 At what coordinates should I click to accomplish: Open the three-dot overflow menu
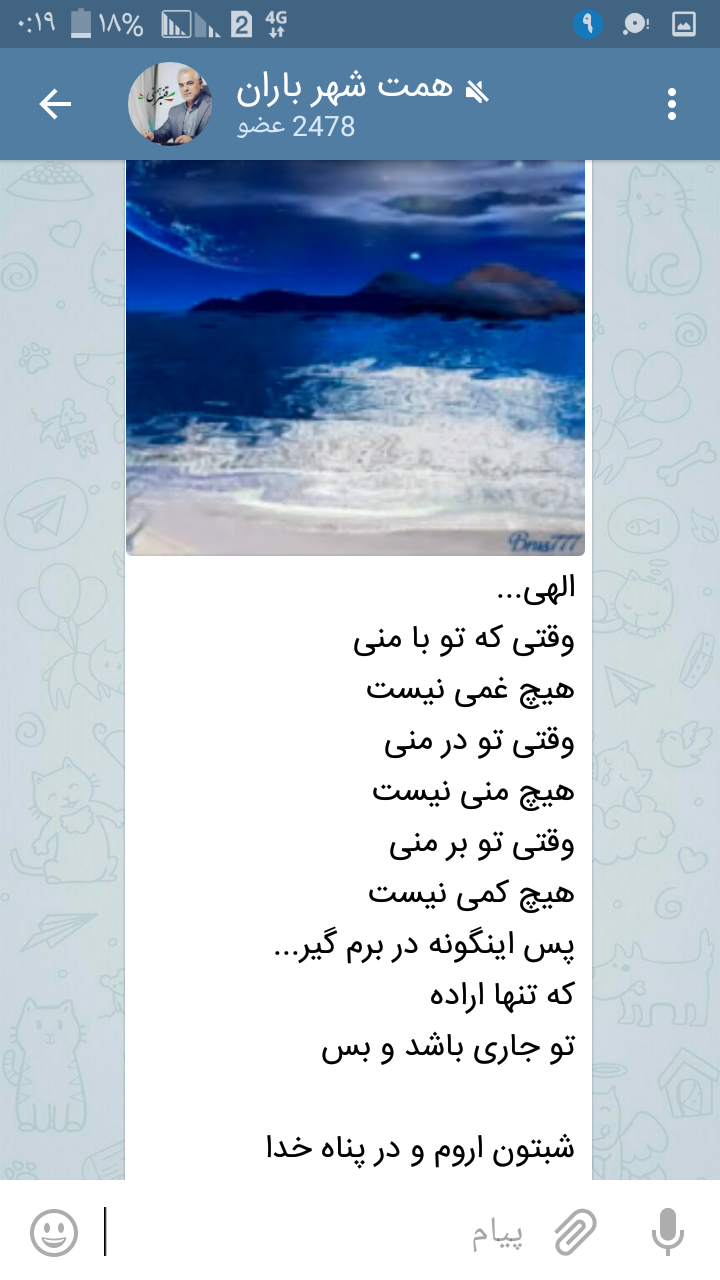pyautogui.click(x=671, y=104)
